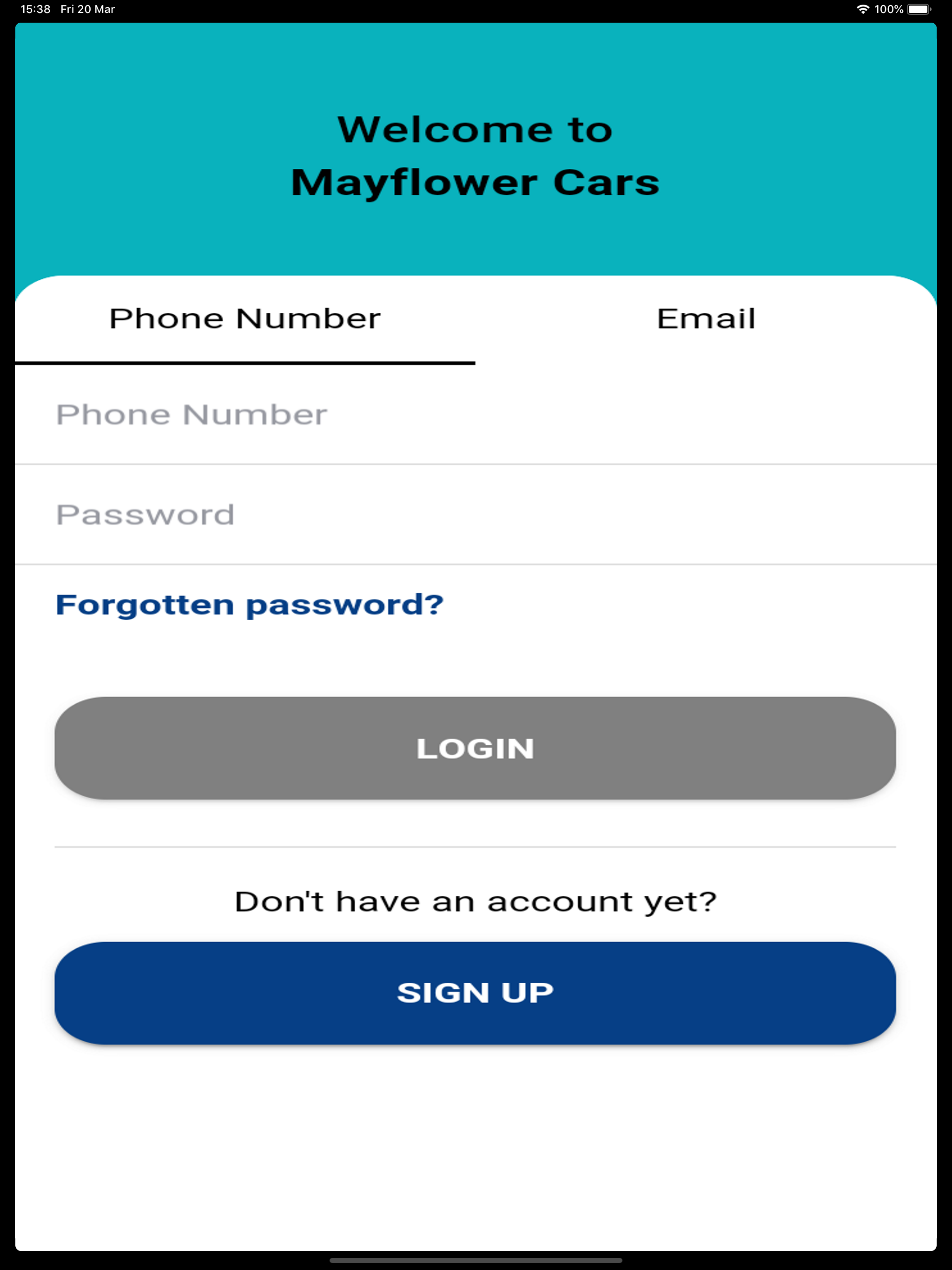952x1270 pixels.
Task: Select the clock showing 15:38
Action: [34, 9]
